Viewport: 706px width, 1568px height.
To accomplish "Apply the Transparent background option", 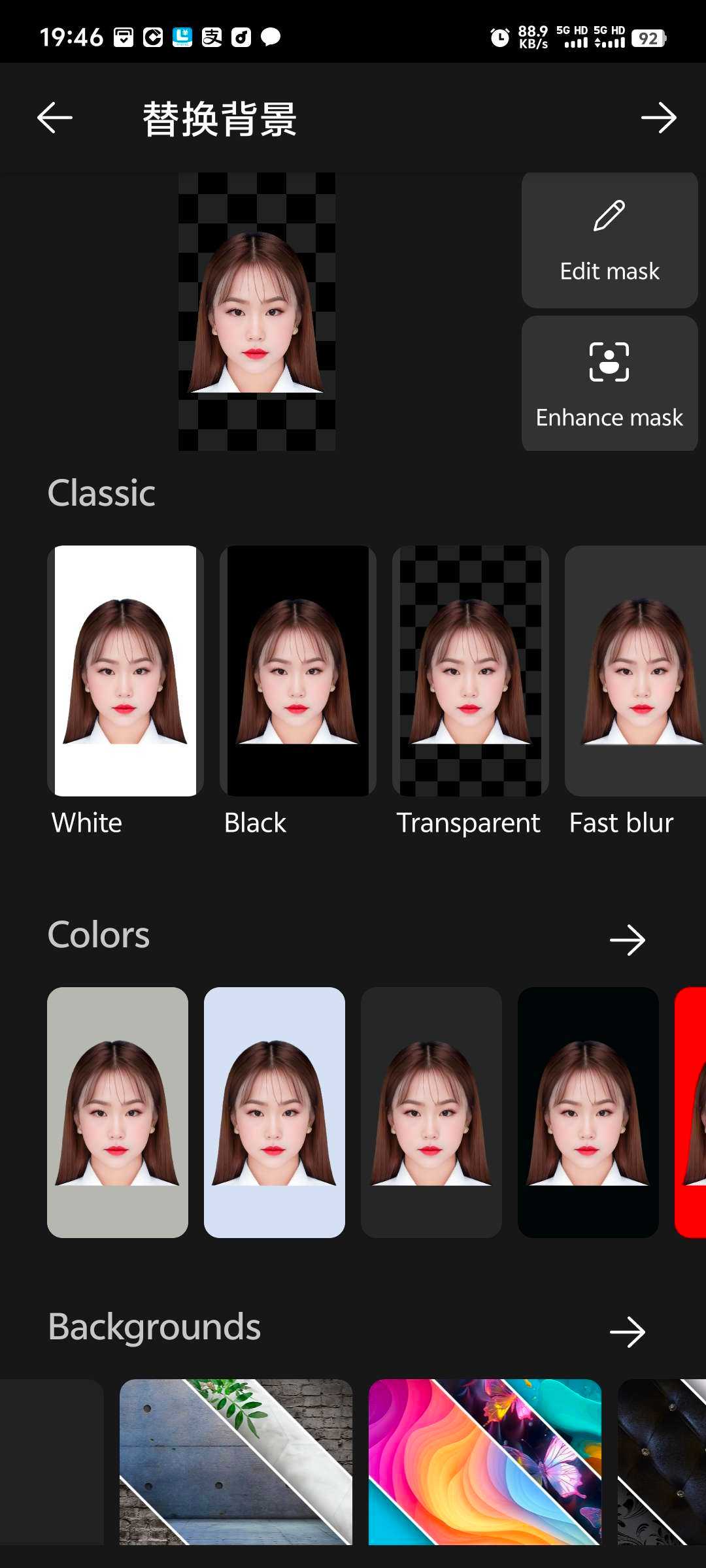I will (x=471, y=671).
